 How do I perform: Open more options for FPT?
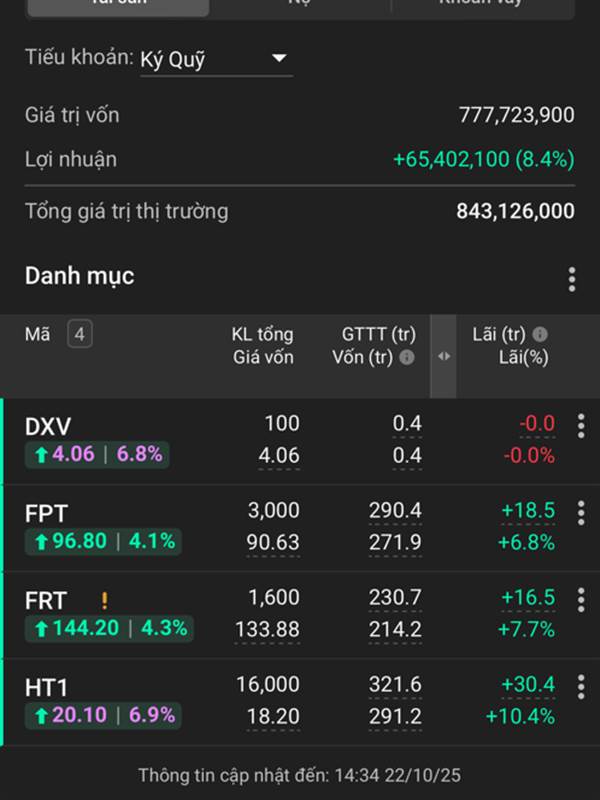581,514
